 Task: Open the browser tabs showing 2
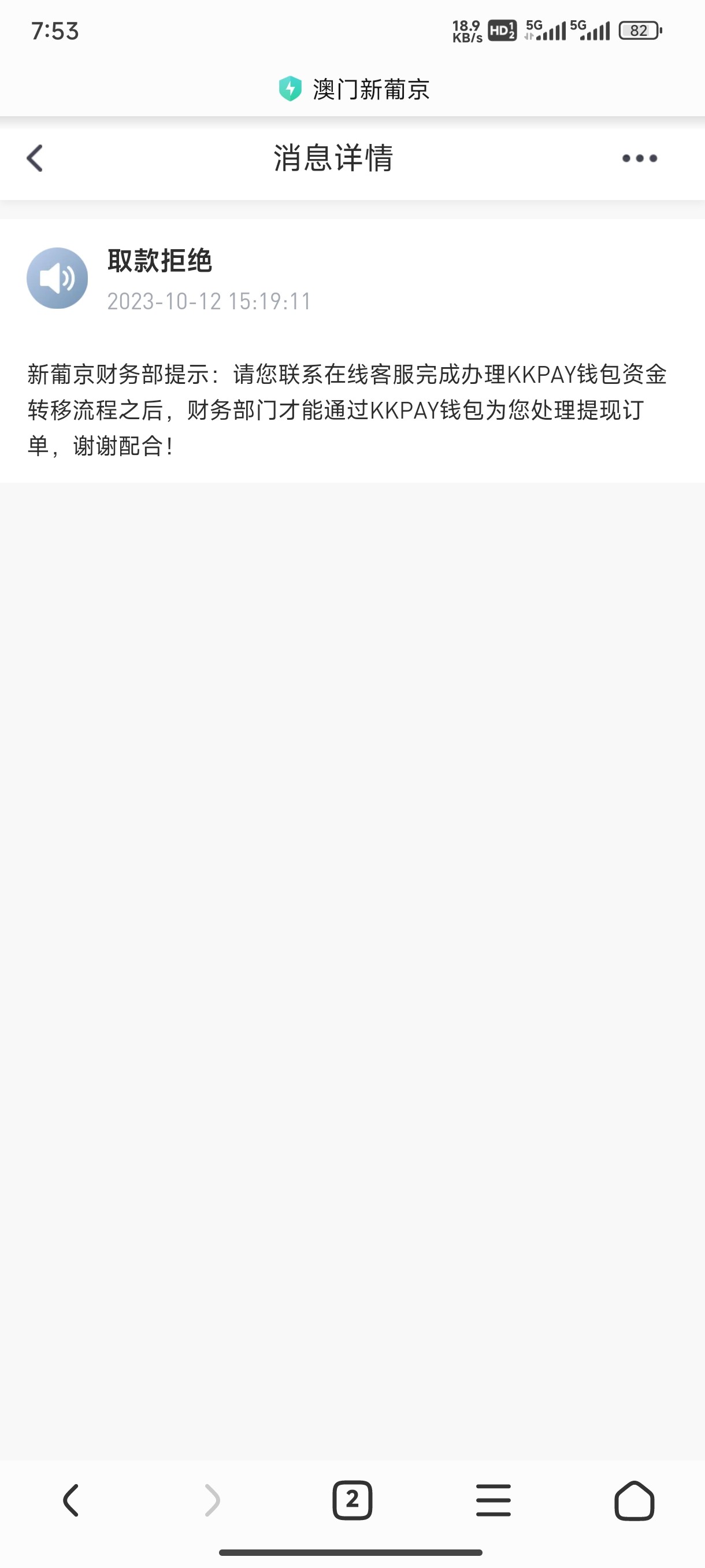point(352,1499)
